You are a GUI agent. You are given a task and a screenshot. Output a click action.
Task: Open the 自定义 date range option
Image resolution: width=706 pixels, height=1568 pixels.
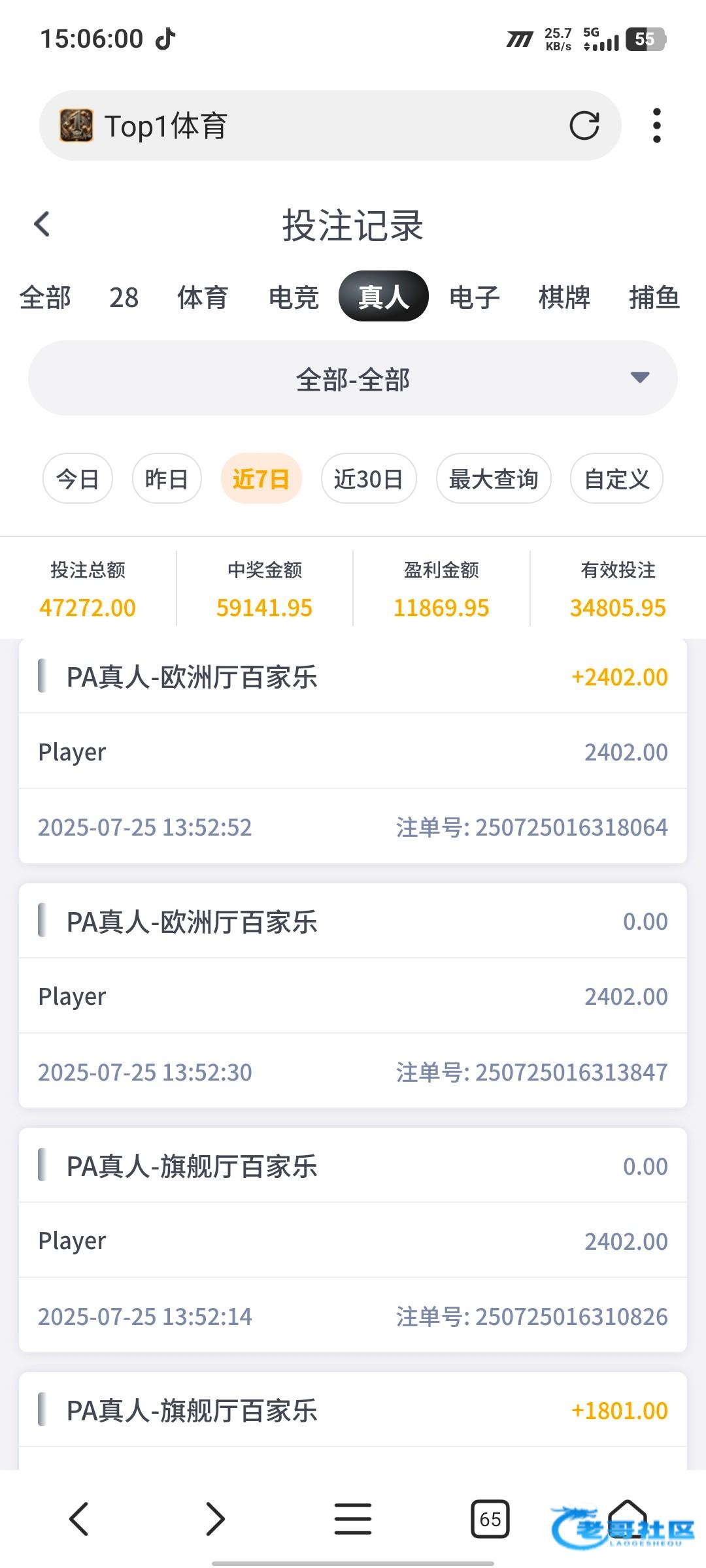[616, 478]
